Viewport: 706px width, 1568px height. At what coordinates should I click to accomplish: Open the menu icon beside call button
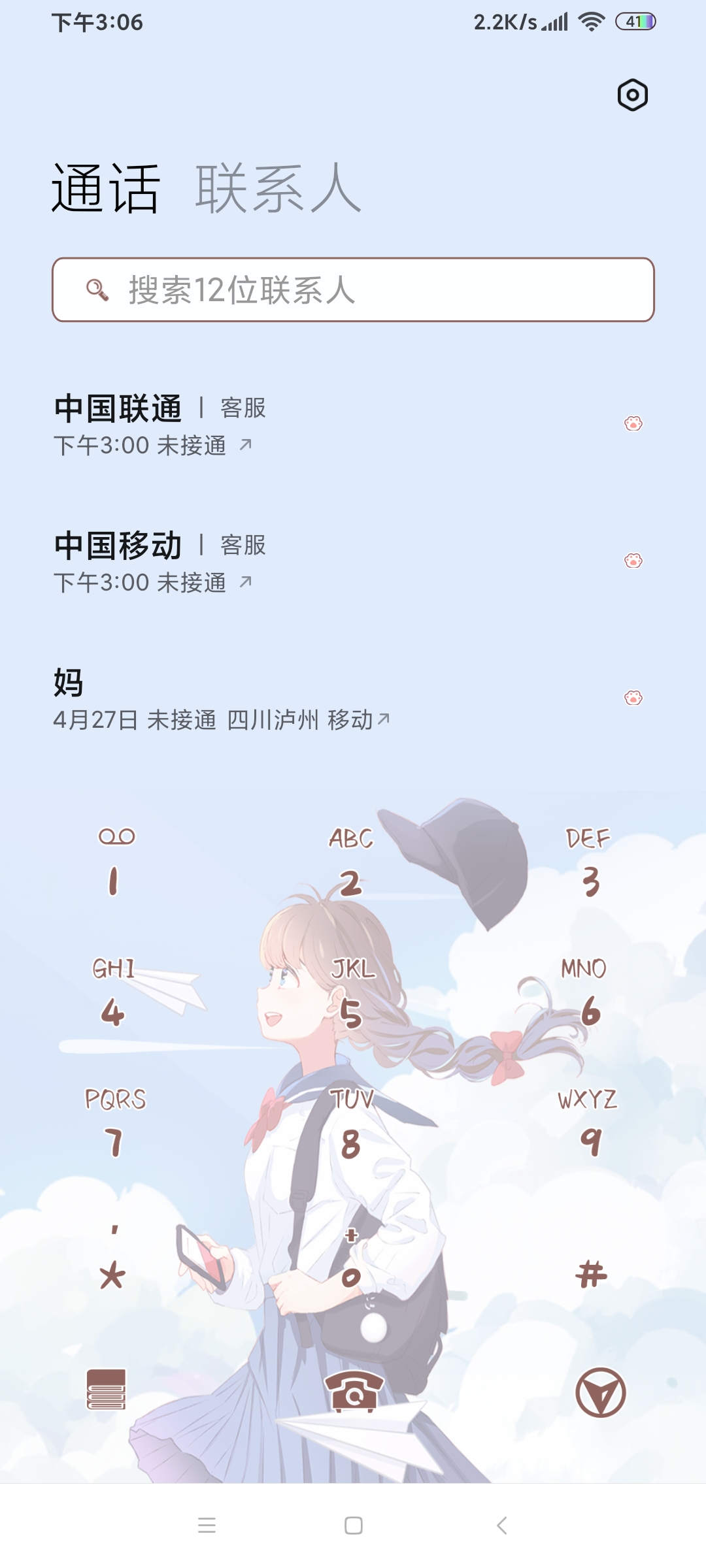point(106,1390)
